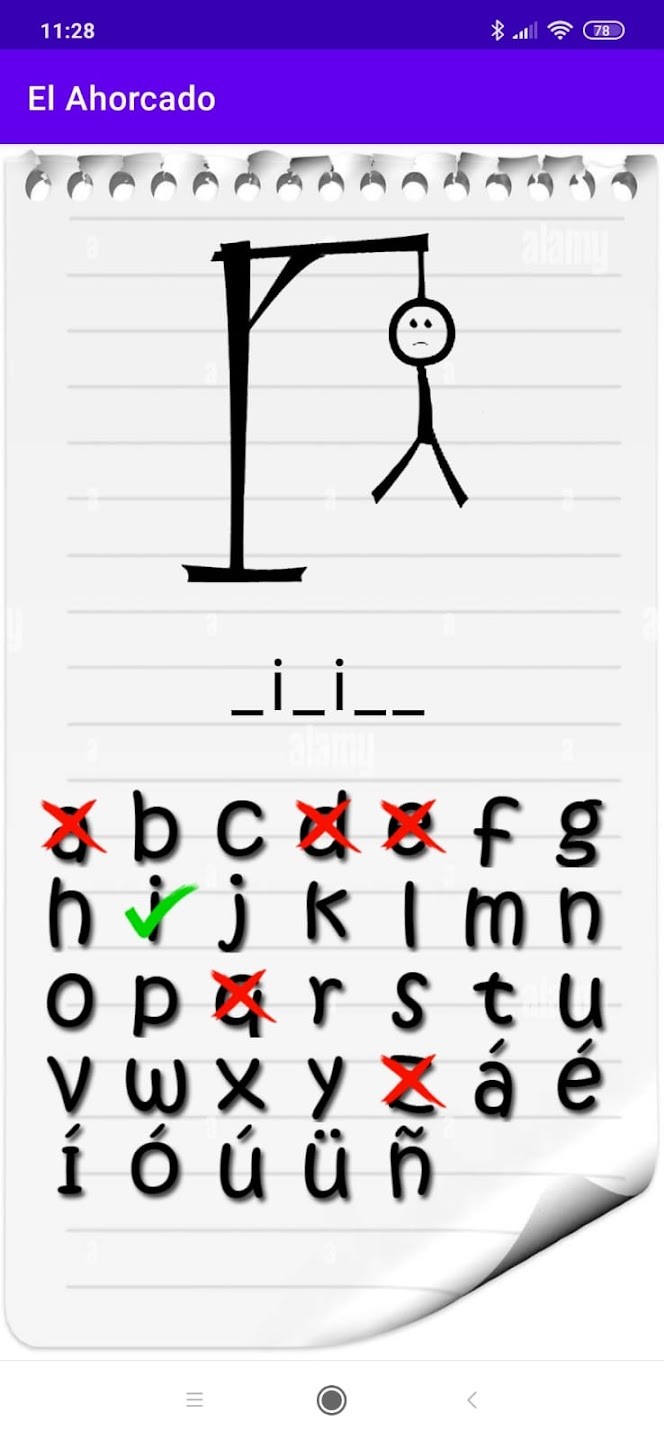Guess the accented letter á
Image resolution: width=664 pixels, height=1440 pixels.
(496, 1081)
